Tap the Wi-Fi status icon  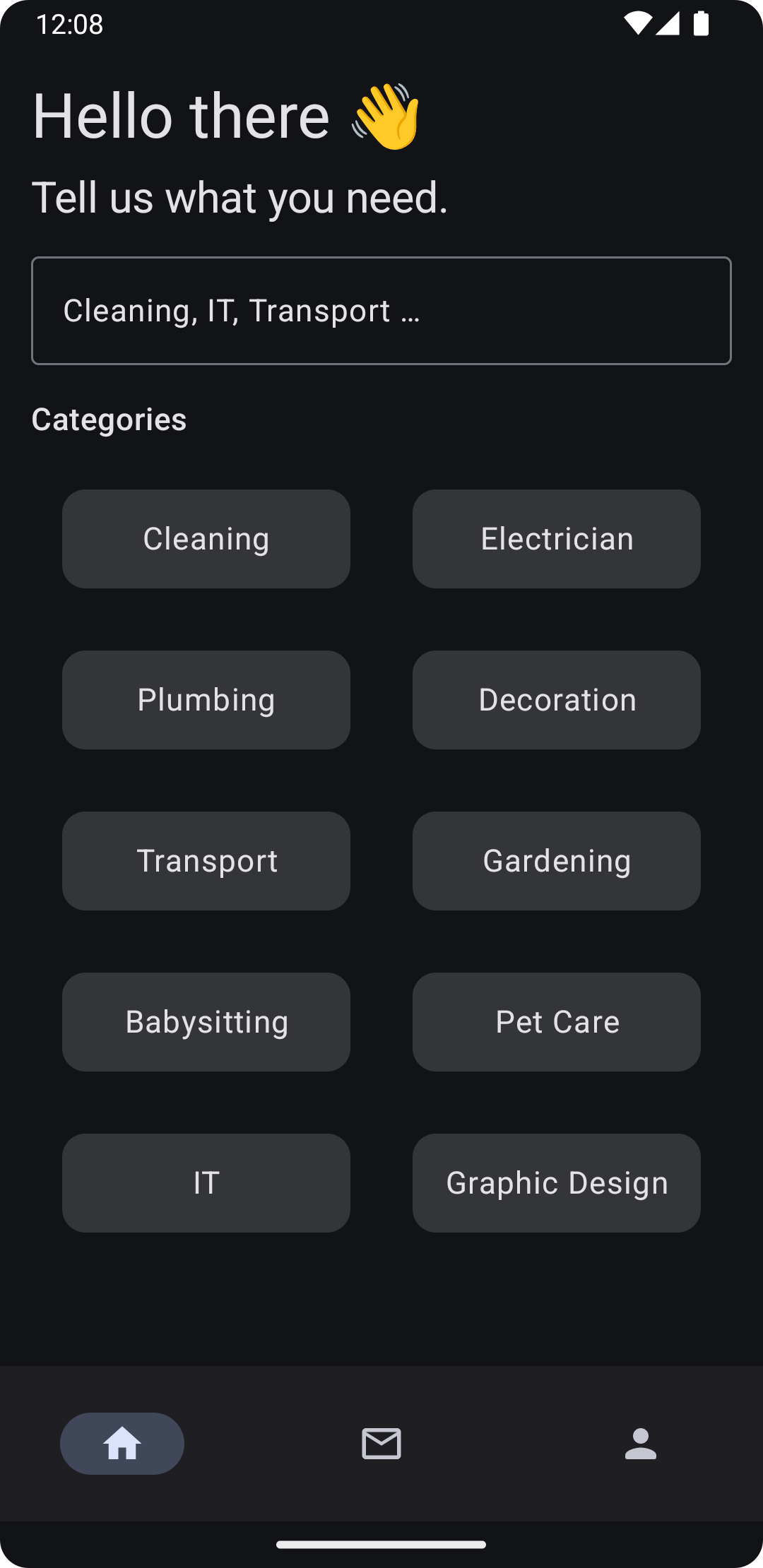[638, 23]
